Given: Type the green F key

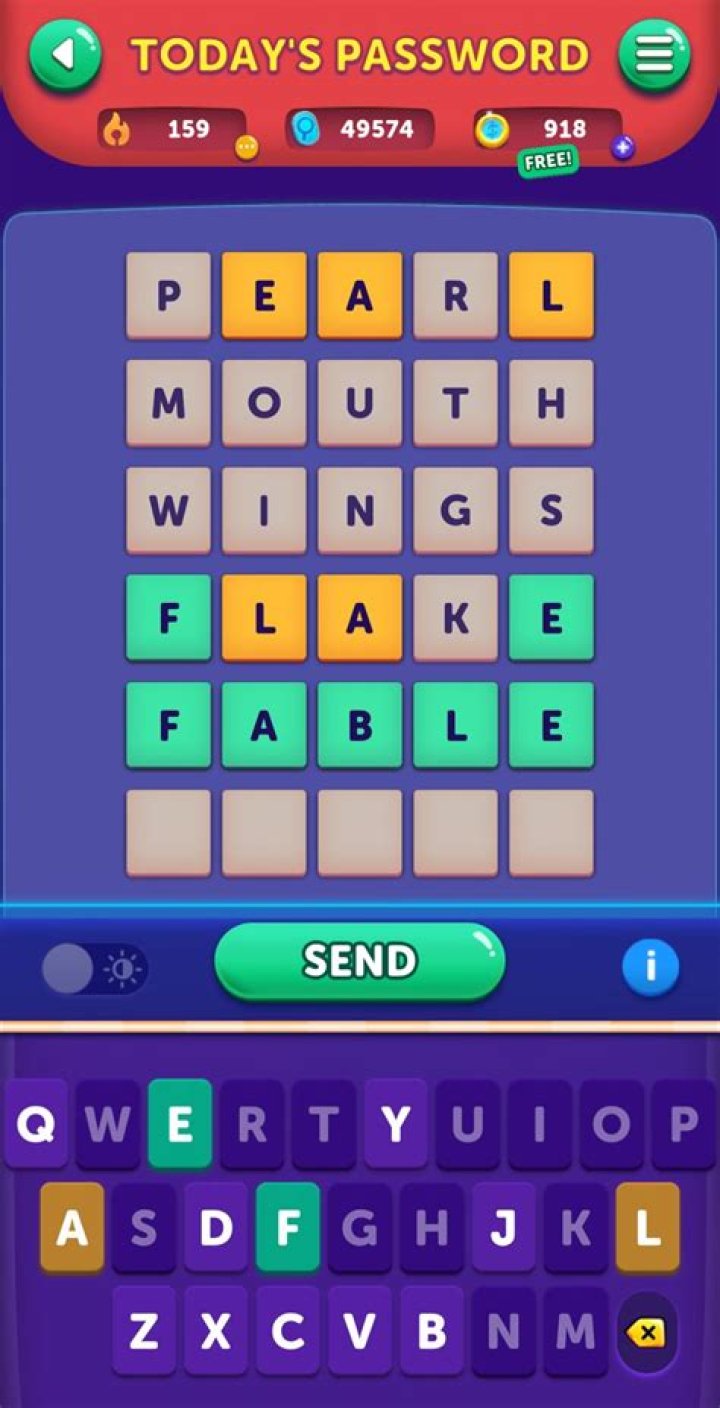Looking at the screenshot, I should [x=288, y=1228].
